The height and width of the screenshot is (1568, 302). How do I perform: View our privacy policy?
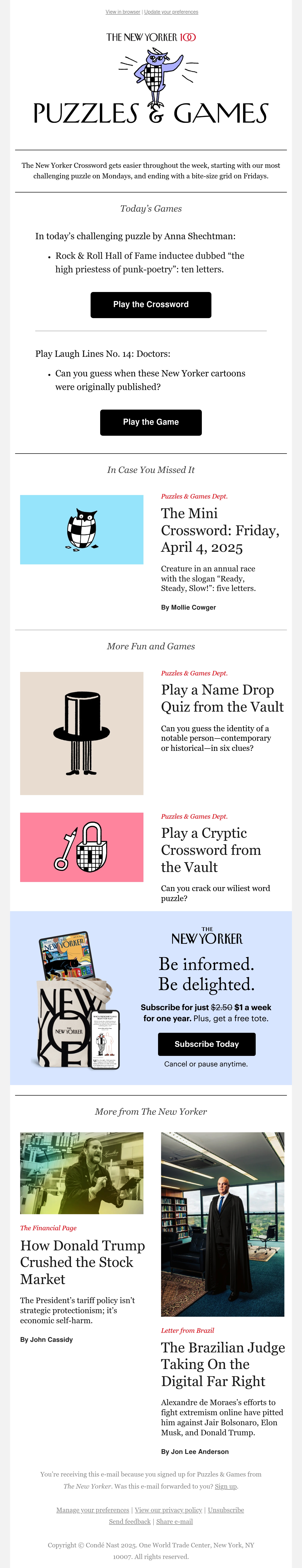(x=168, y=1510)
